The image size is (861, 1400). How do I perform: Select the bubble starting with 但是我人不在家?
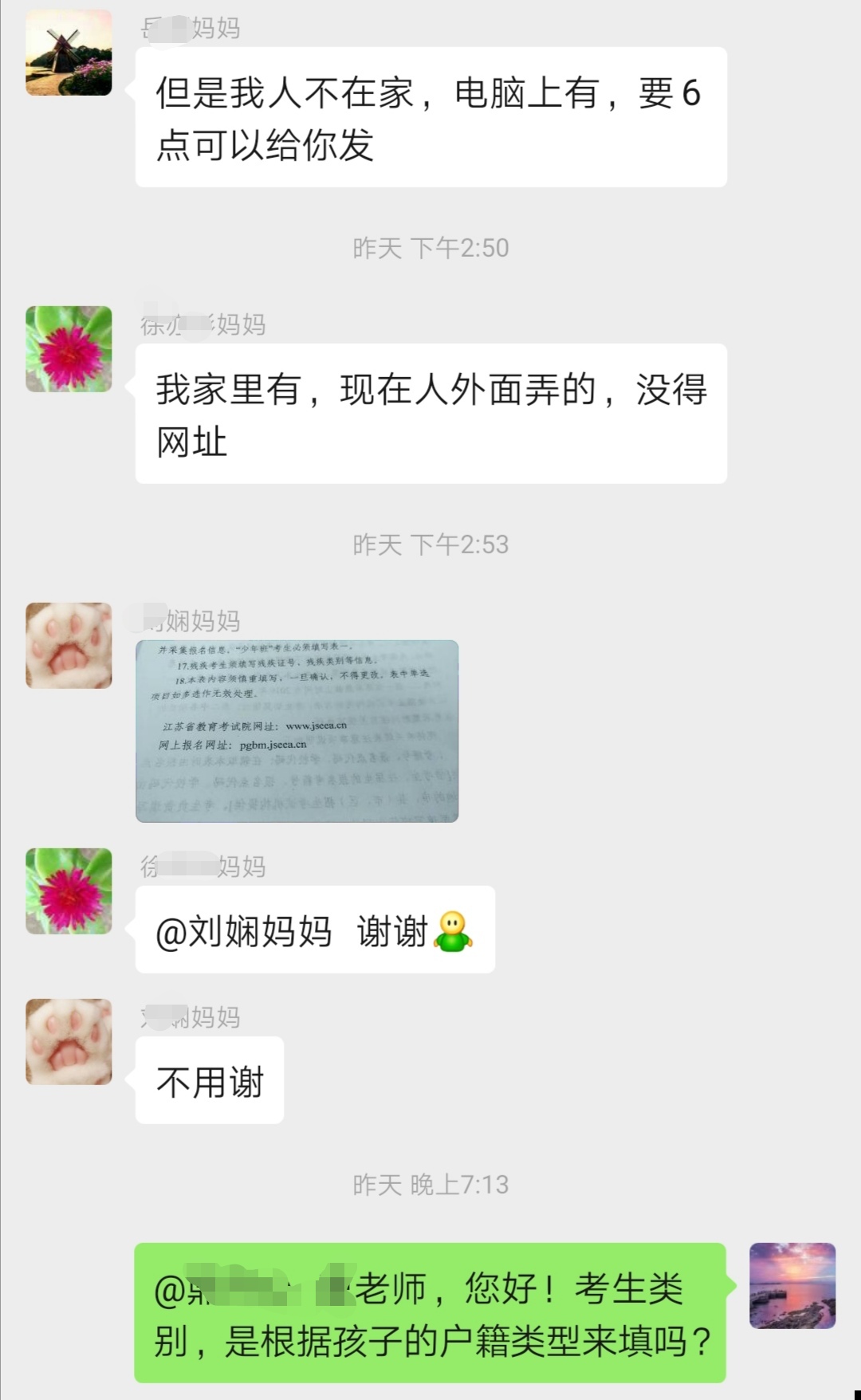click(431, 117)
